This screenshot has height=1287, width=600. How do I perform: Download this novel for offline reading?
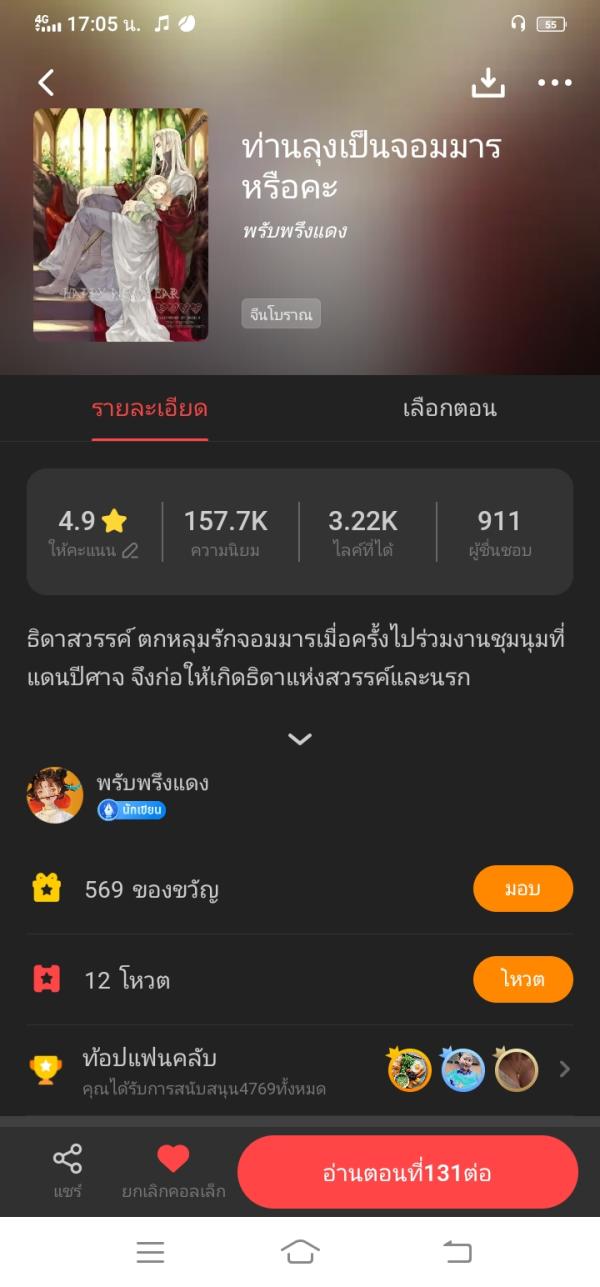click(x=488, y=82)
